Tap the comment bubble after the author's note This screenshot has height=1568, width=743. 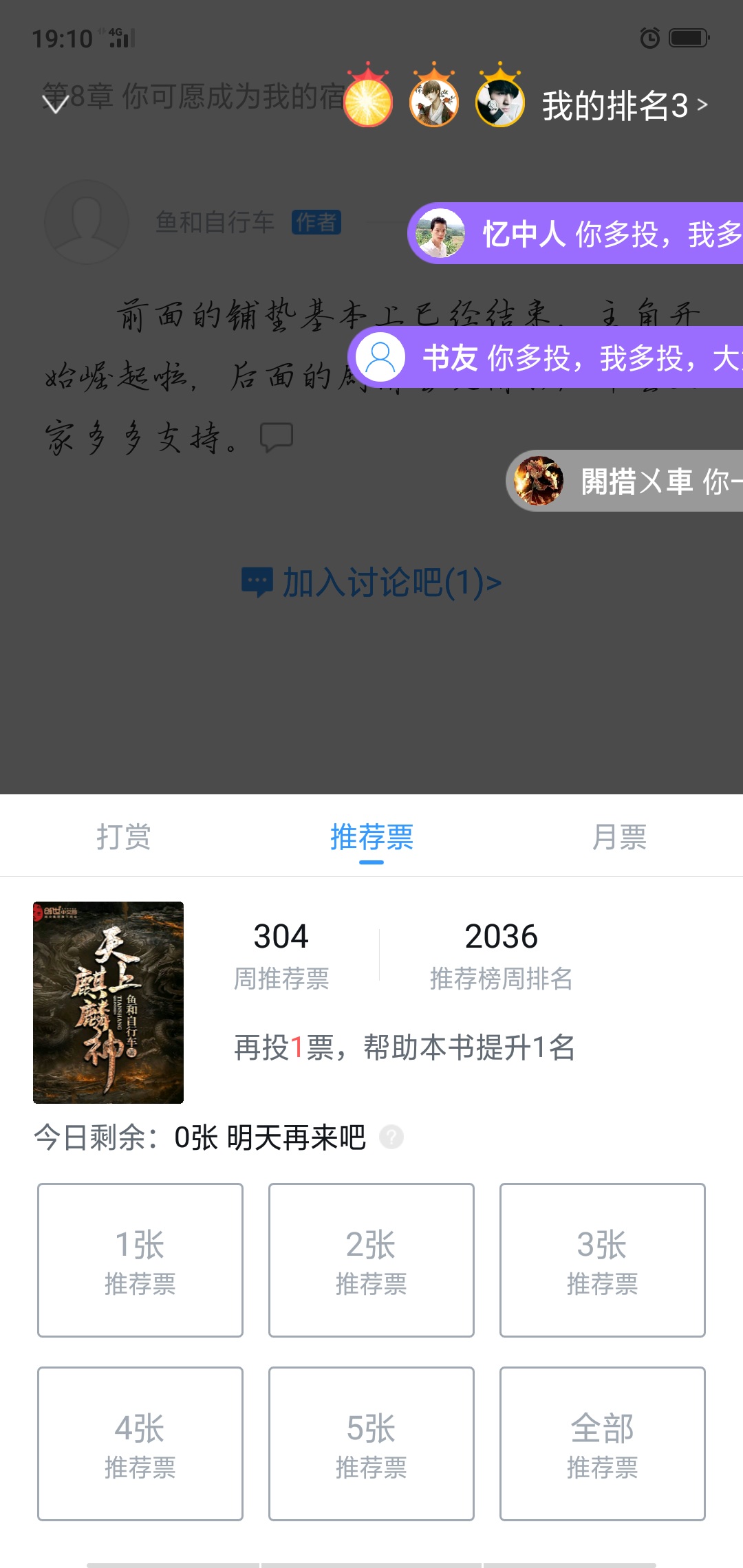pos(277,437)
